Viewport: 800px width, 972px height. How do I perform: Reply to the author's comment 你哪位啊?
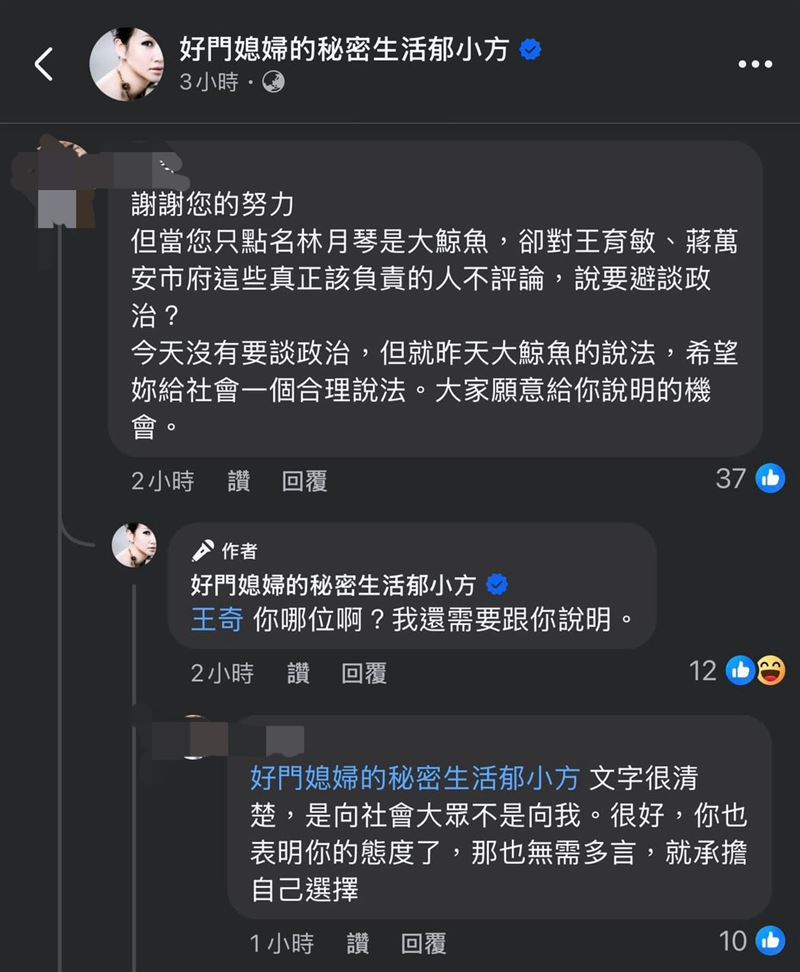(x=364, y=673)
